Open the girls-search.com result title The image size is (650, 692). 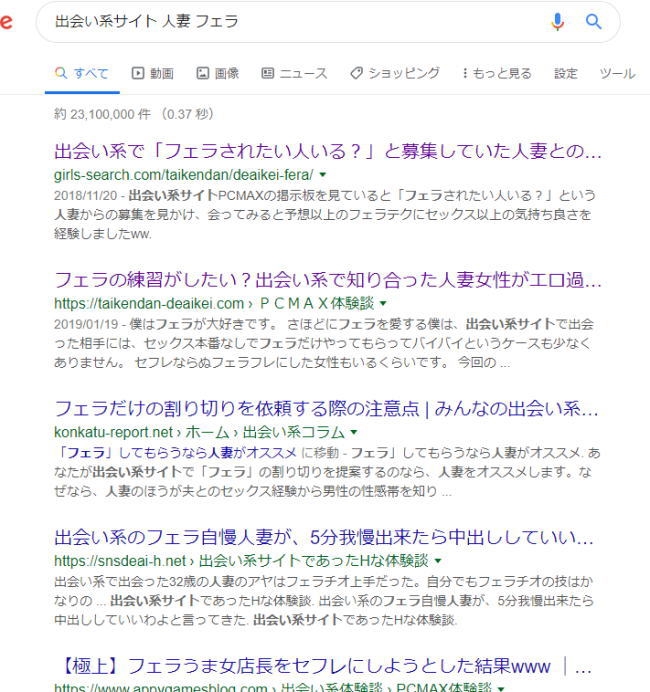click(x=328, y=152)
